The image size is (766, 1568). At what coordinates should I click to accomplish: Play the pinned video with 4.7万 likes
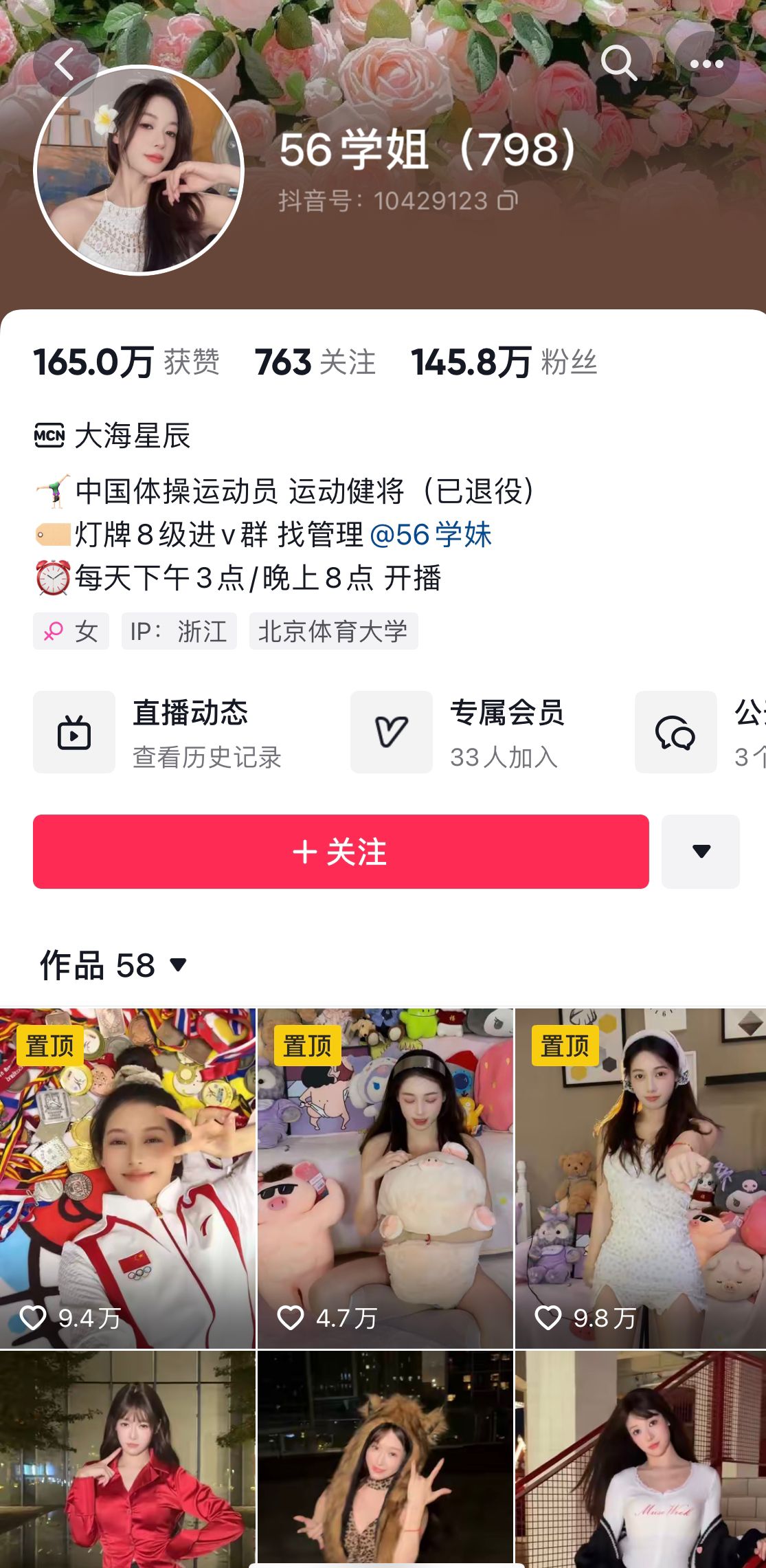tap(385, 1177)
